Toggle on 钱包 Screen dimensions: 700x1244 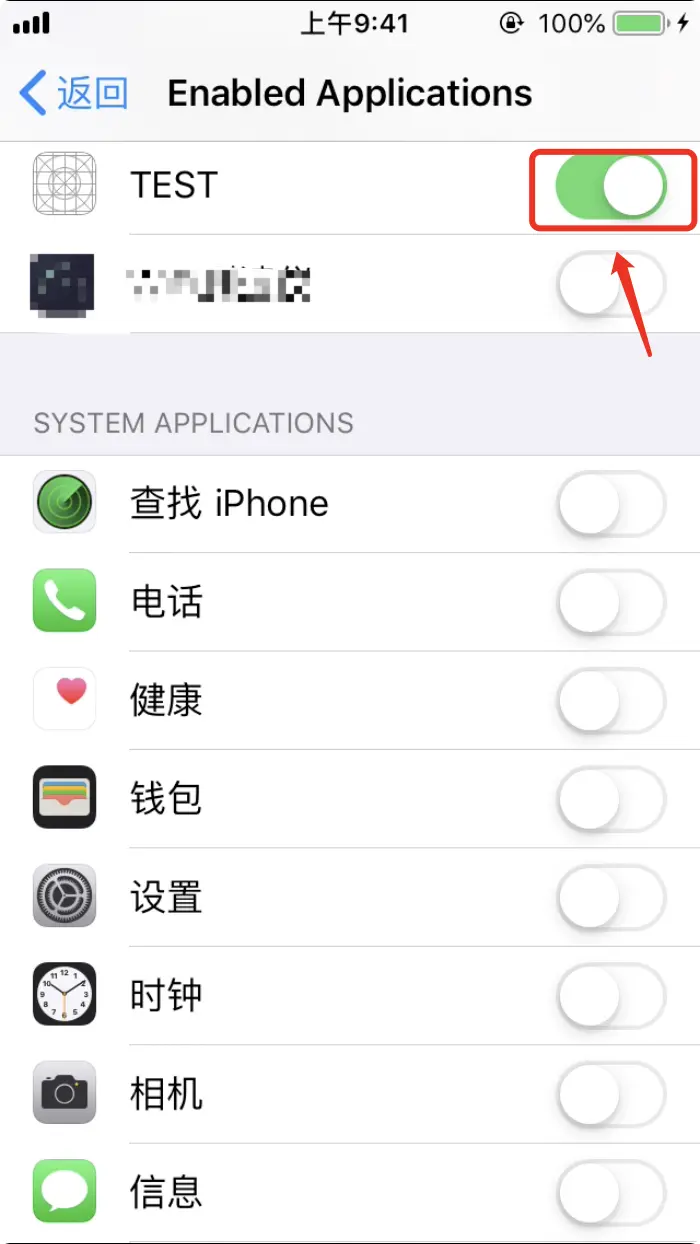click(611, 798)
